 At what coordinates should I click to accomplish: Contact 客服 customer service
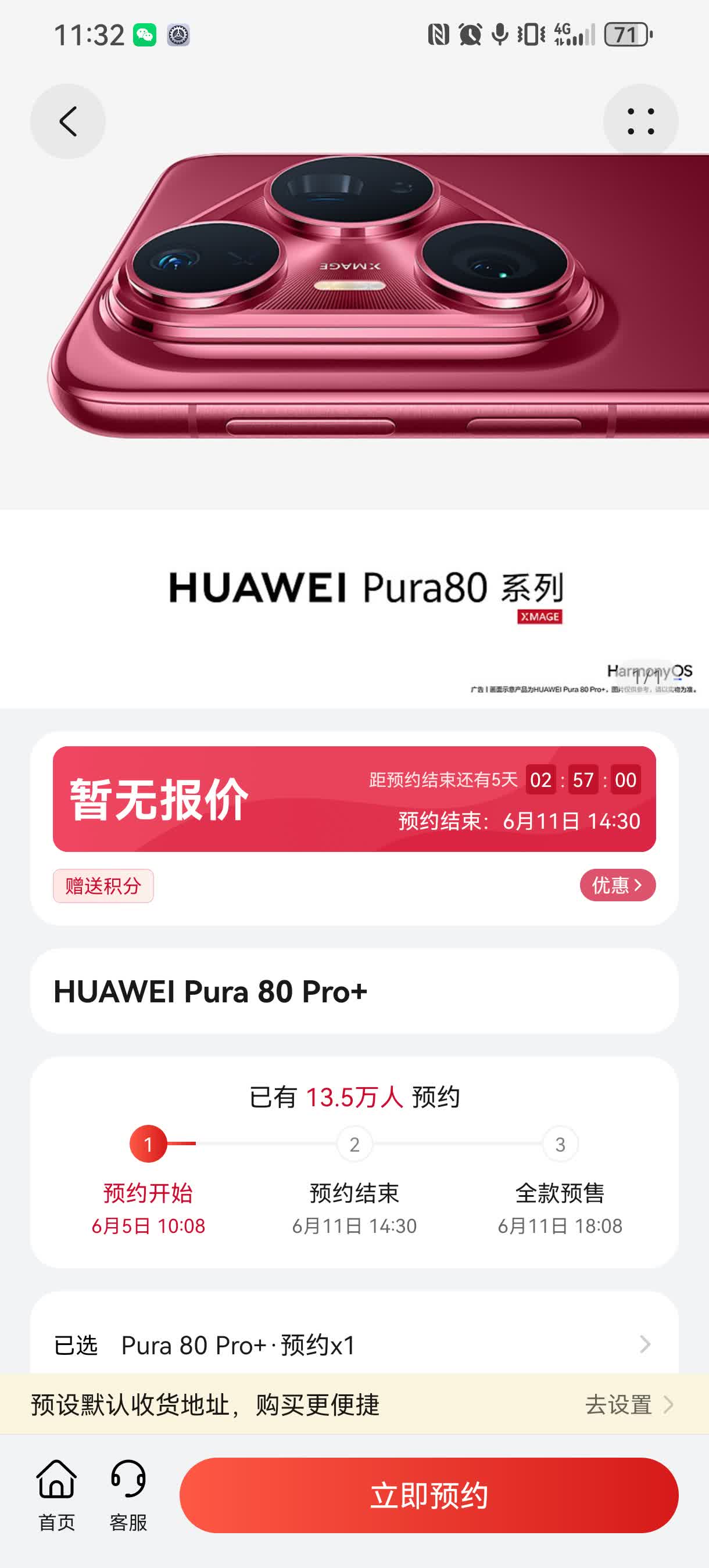(128, 1495)
